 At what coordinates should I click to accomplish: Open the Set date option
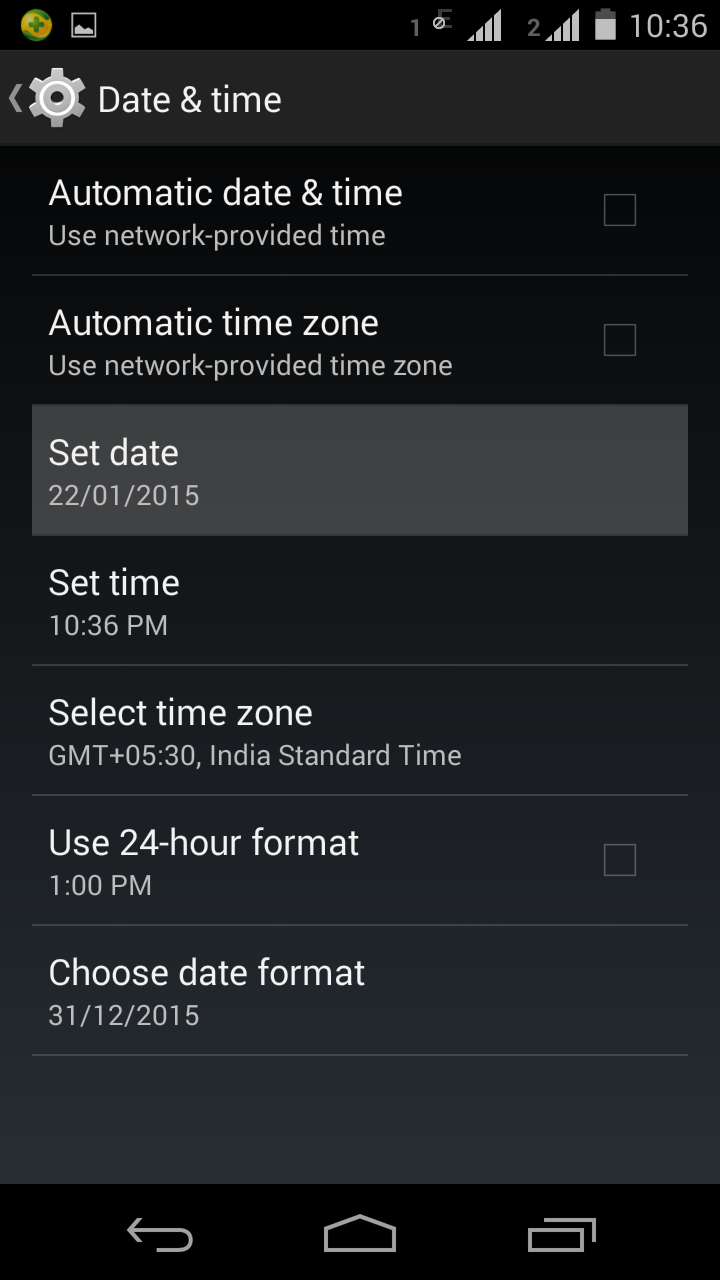click(360, 471)
